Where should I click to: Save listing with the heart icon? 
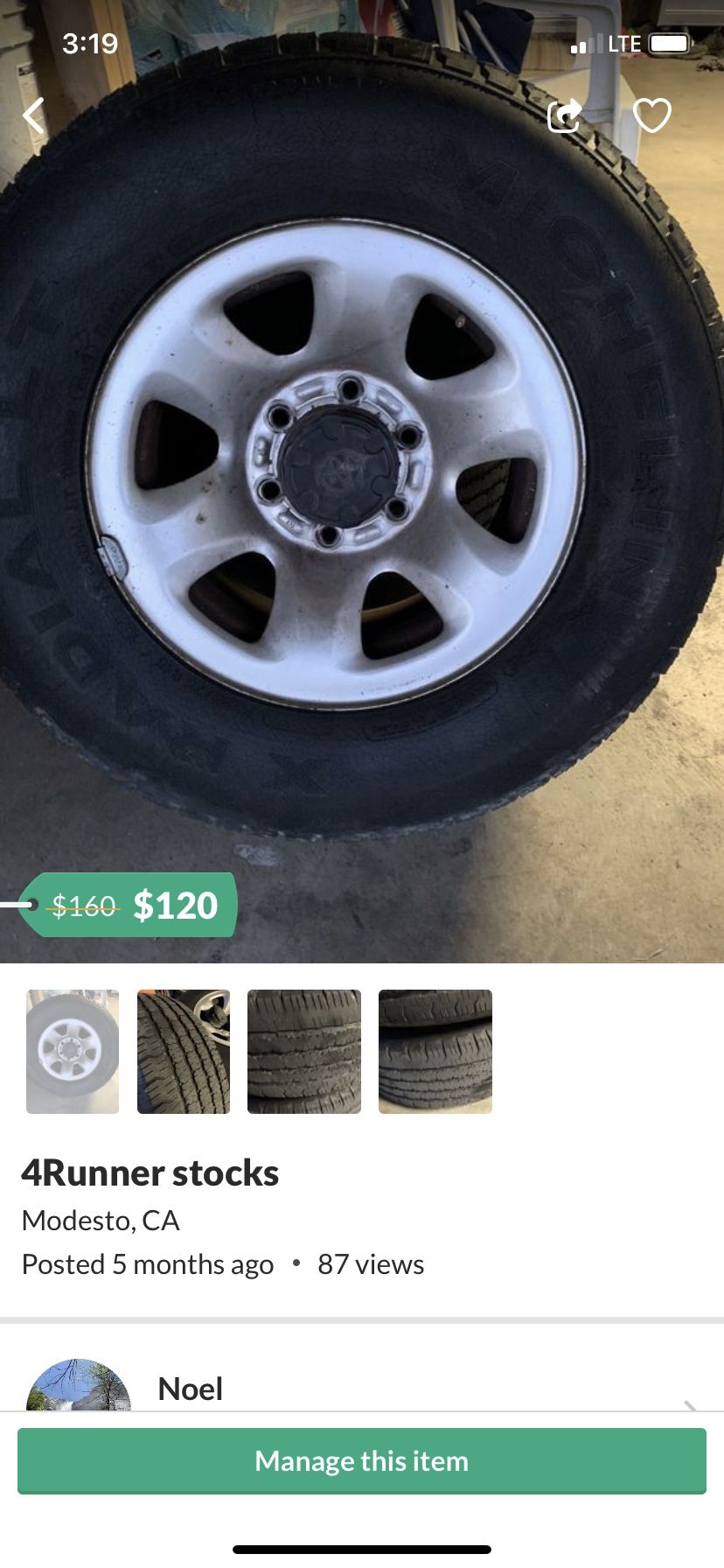point(651,115)
